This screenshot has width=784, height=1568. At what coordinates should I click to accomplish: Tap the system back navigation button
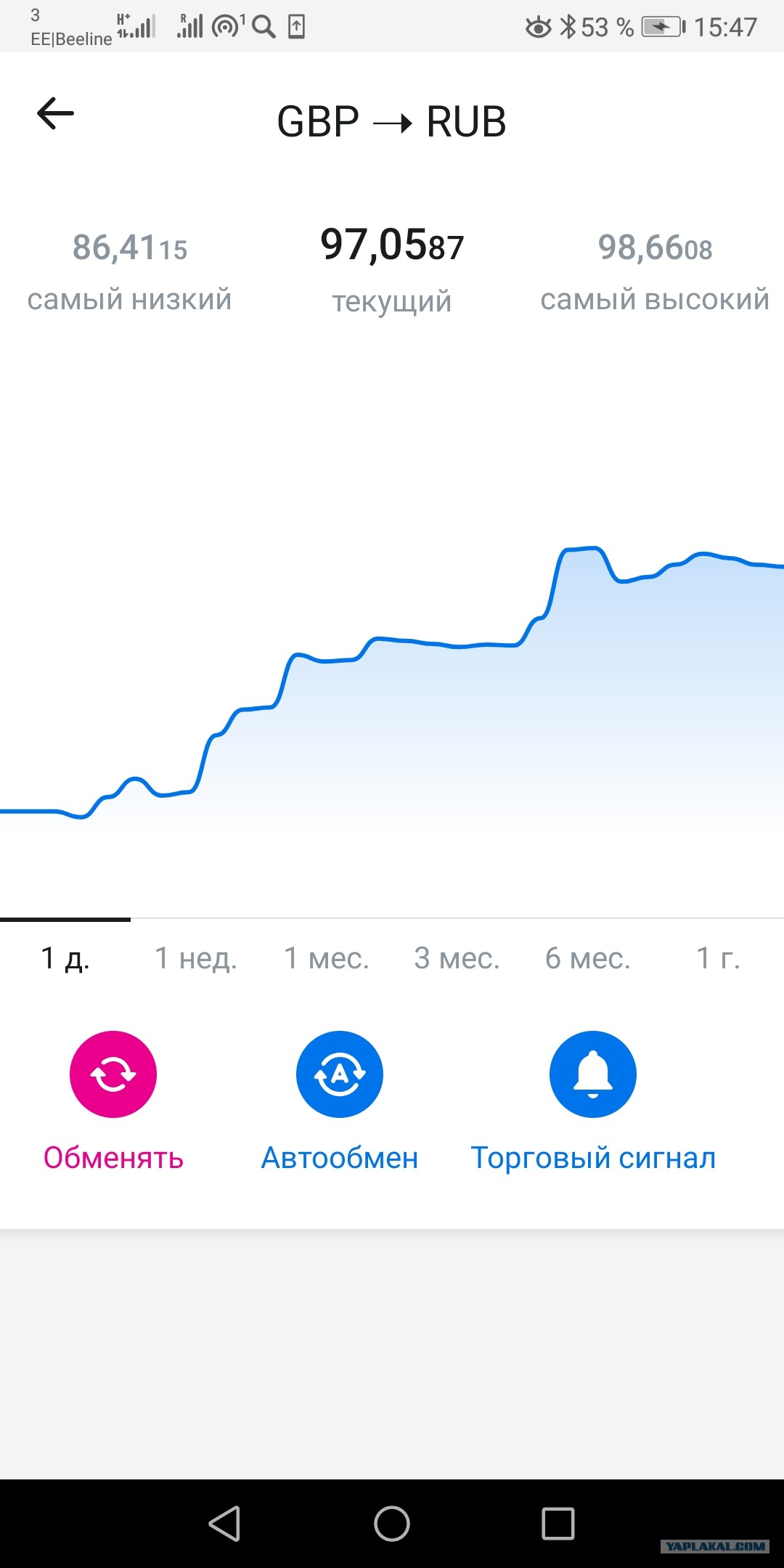point(224,1523)
